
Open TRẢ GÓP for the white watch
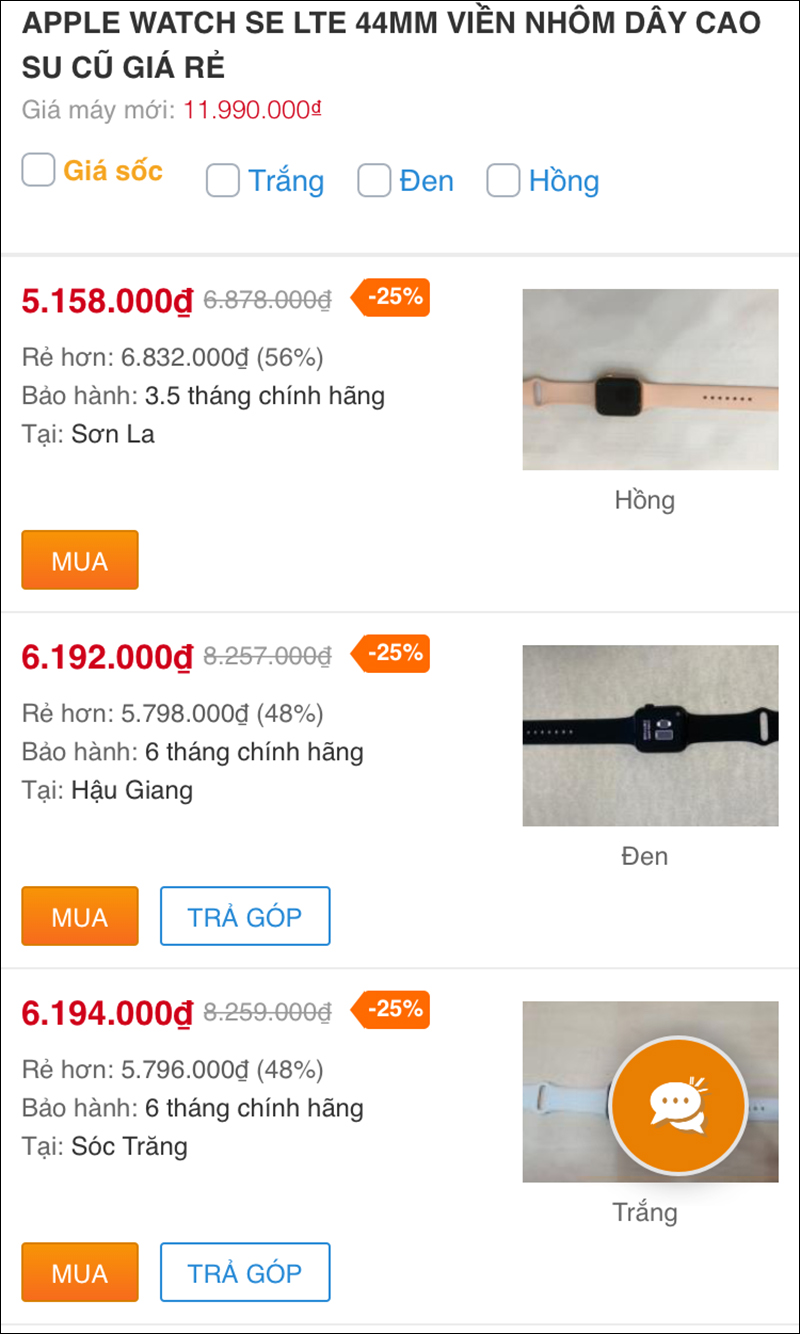(x=244, y=1272)
